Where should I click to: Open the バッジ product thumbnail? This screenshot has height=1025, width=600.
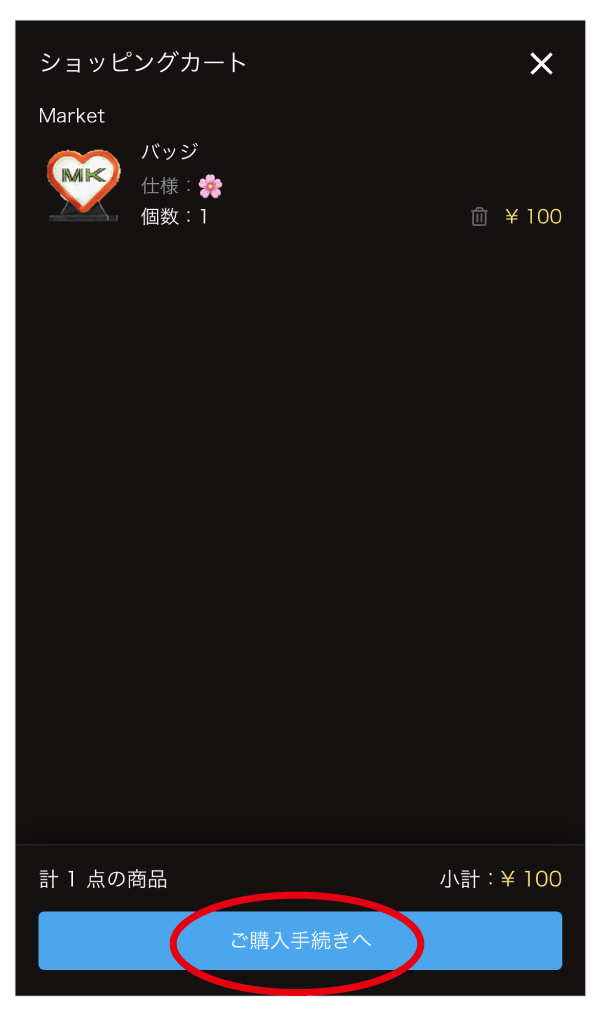click(83, 184)
